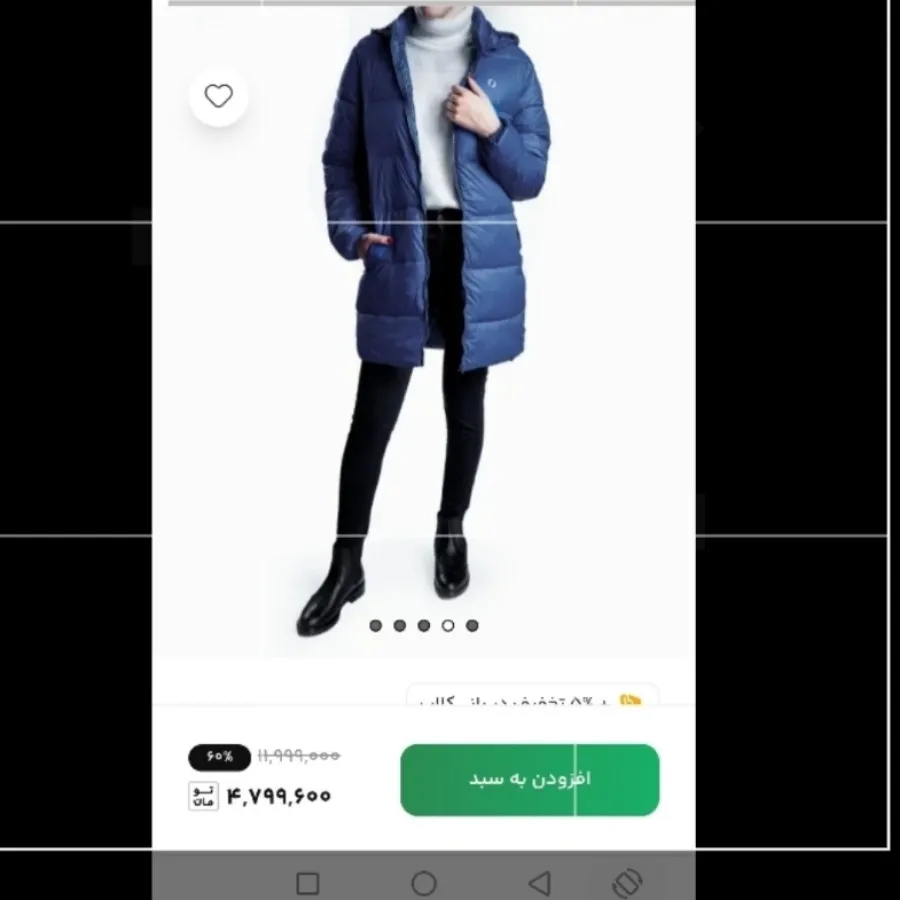Open recent apps
Image resolution: width=900 pixels, height=900 pixels.
point(308,883)
